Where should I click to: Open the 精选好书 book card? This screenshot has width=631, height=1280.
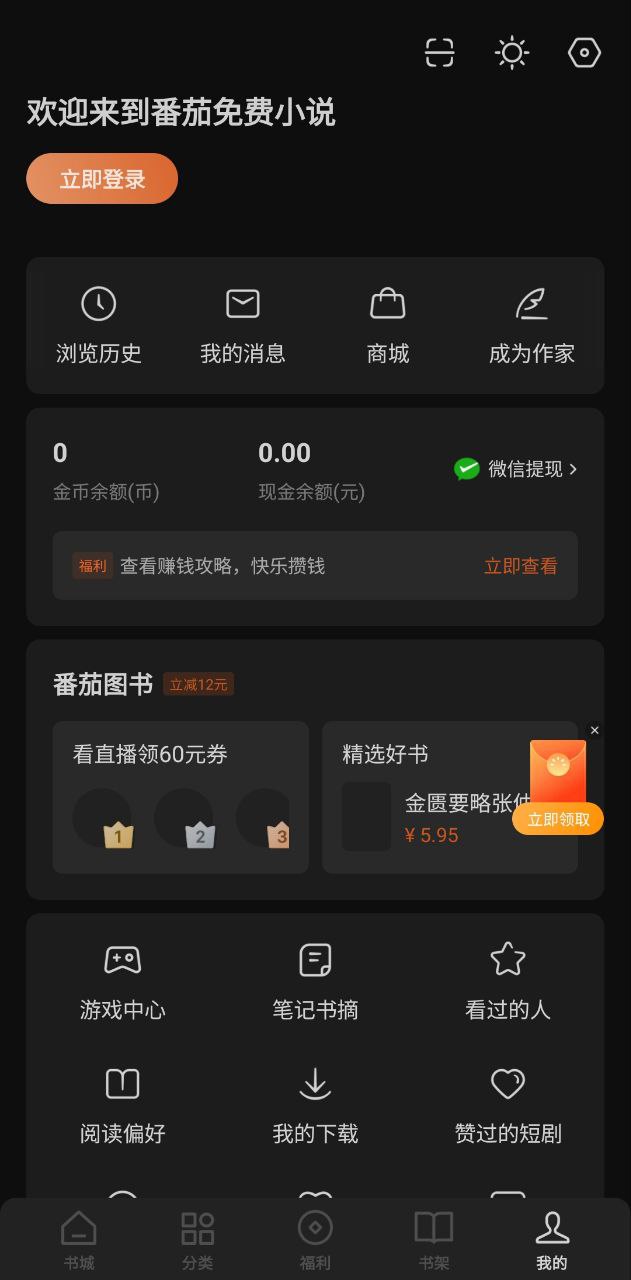pyautogui.click(x=425, y=797)
